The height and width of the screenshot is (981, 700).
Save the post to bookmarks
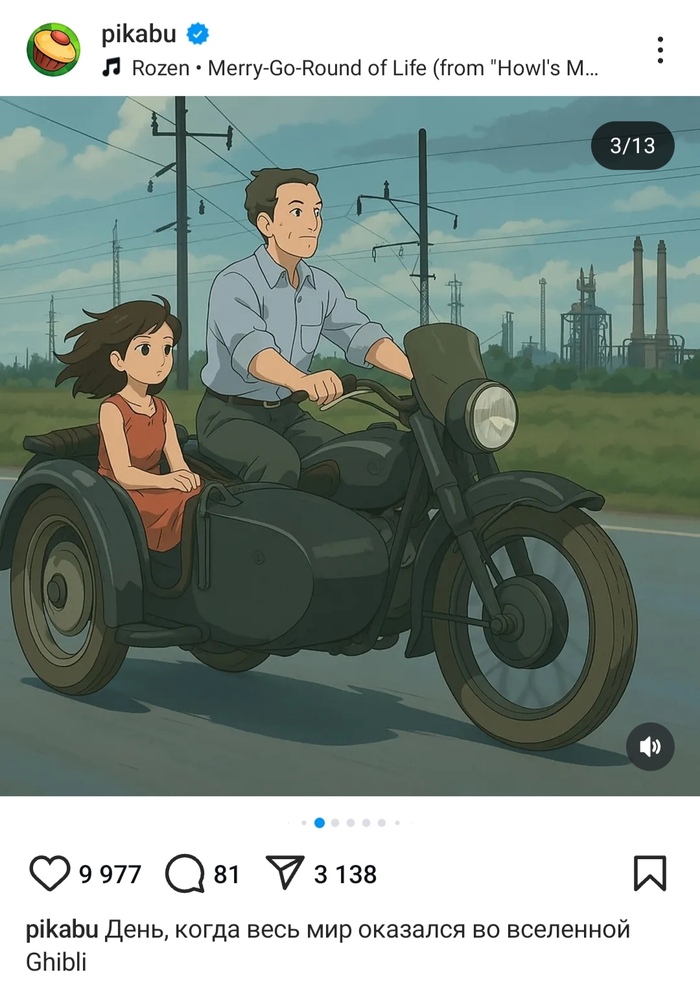point(650,873)
